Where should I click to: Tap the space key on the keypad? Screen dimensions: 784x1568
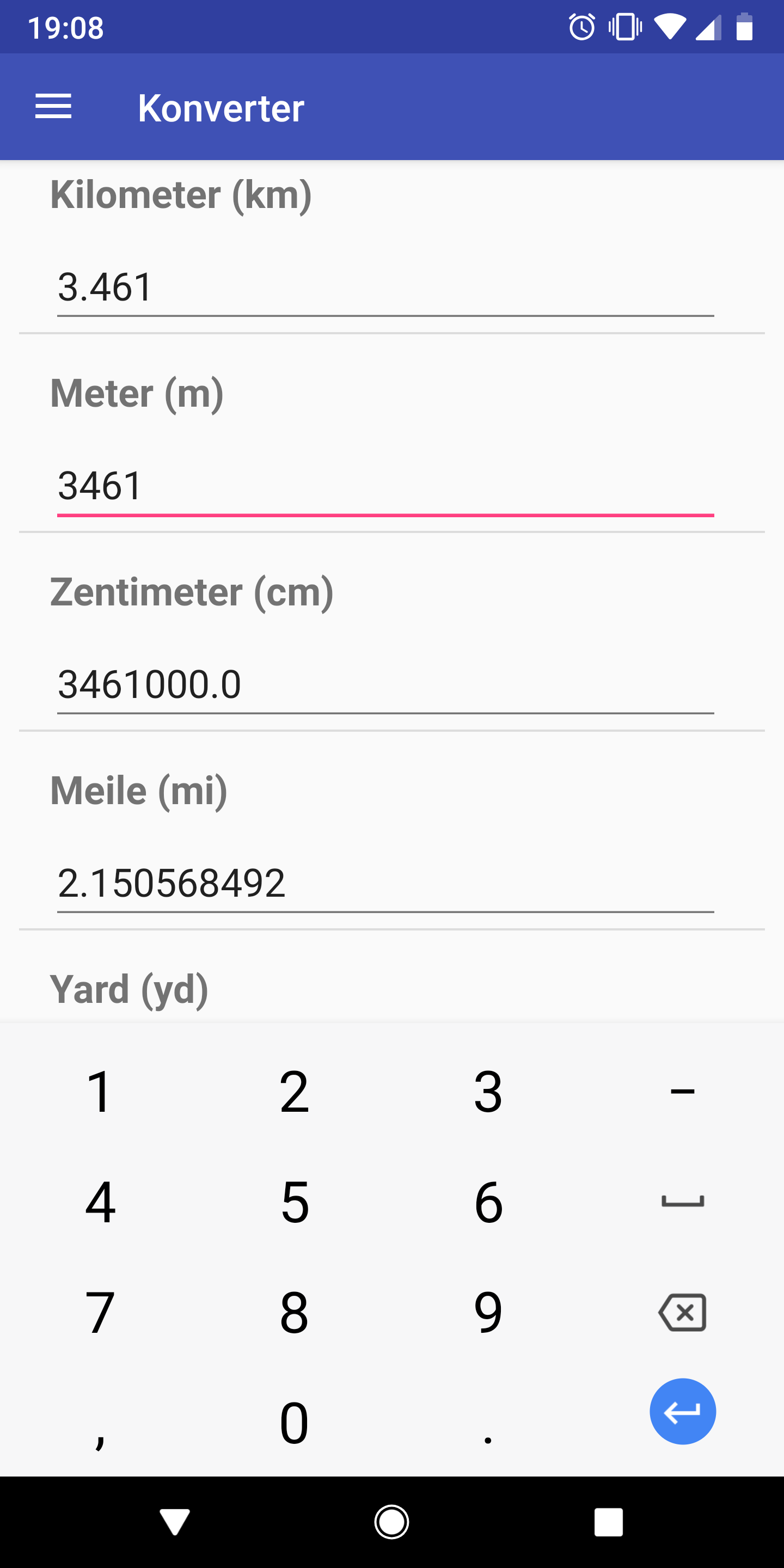pos(682,1202)
